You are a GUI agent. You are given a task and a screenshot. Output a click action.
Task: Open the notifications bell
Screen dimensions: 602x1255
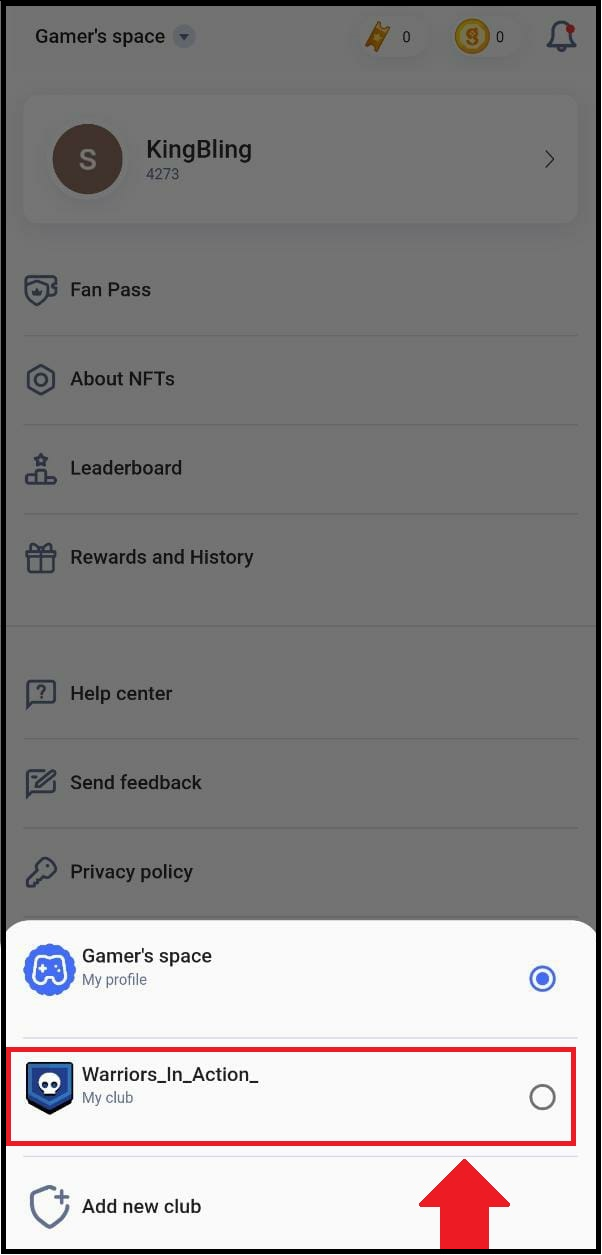coord(561,37)
